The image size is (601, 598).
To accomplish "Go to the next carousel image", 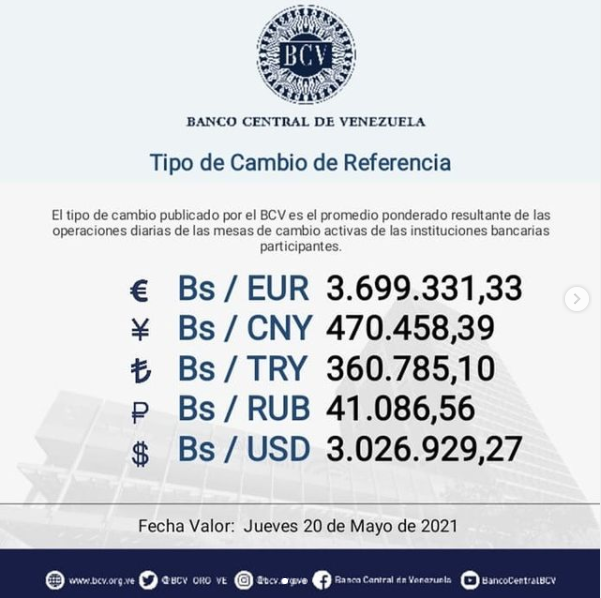I will [576, 298].
